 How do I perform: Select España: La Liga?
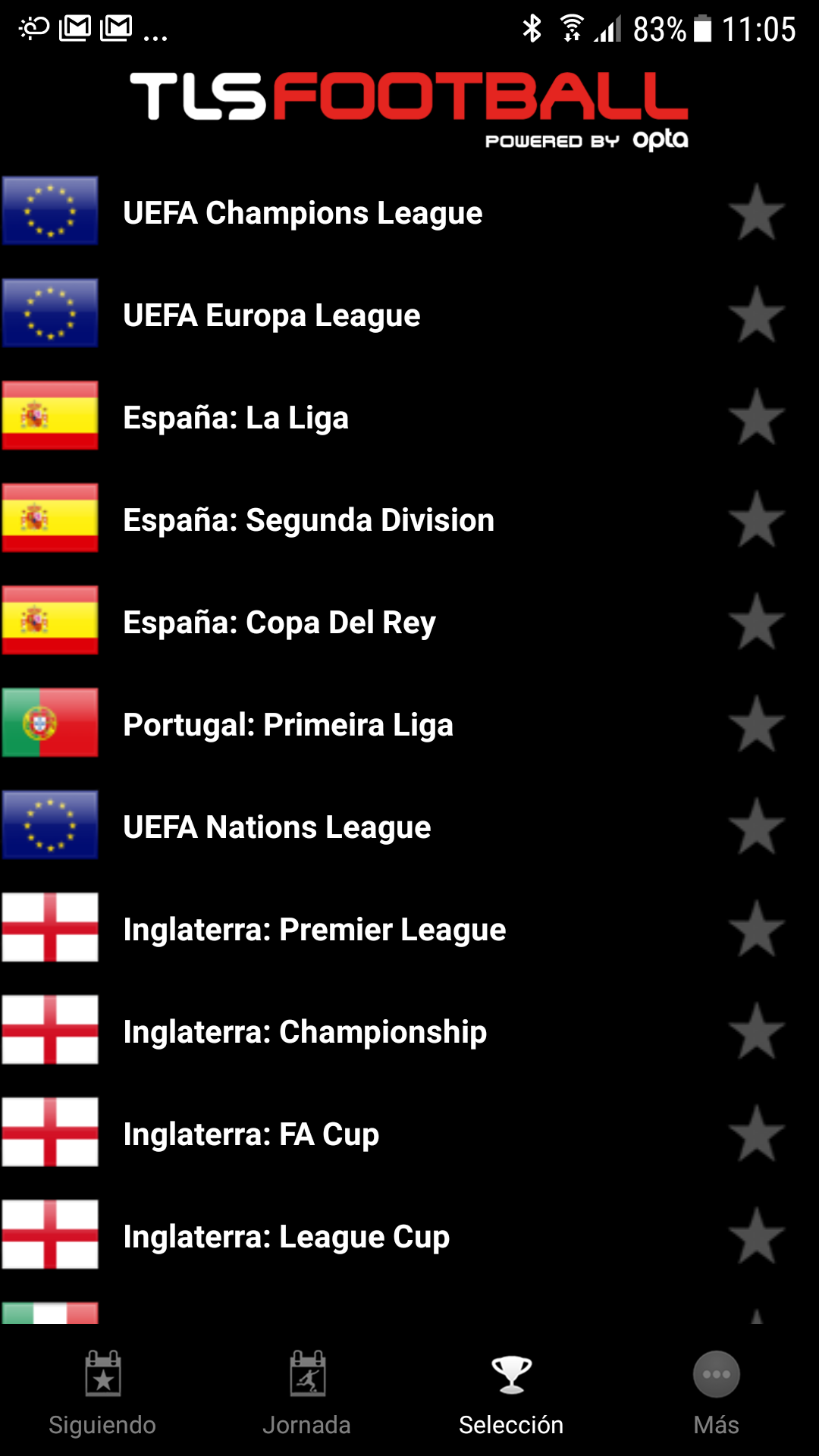coord(236,418)
